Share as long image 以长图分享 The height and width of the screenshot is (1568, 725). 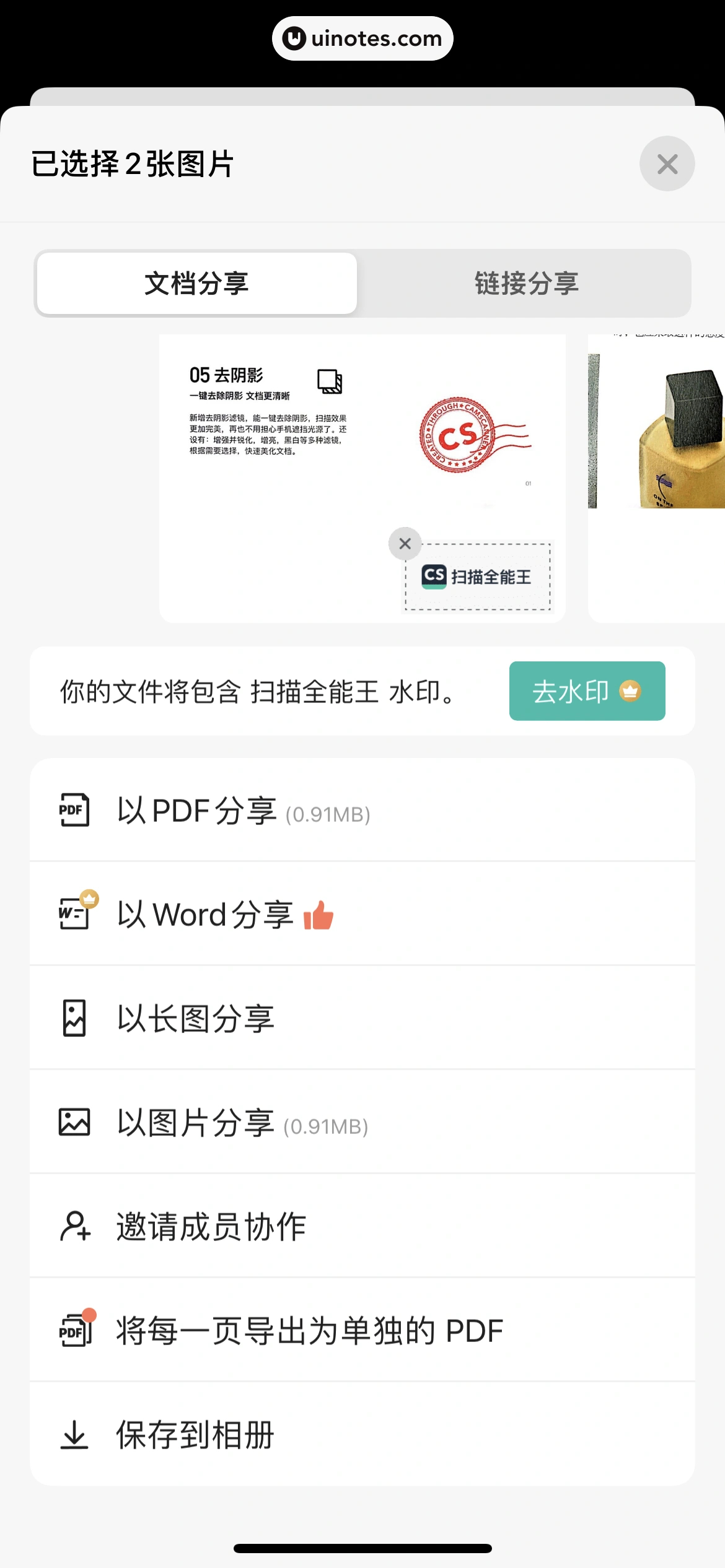click(x=362, y=1019)
